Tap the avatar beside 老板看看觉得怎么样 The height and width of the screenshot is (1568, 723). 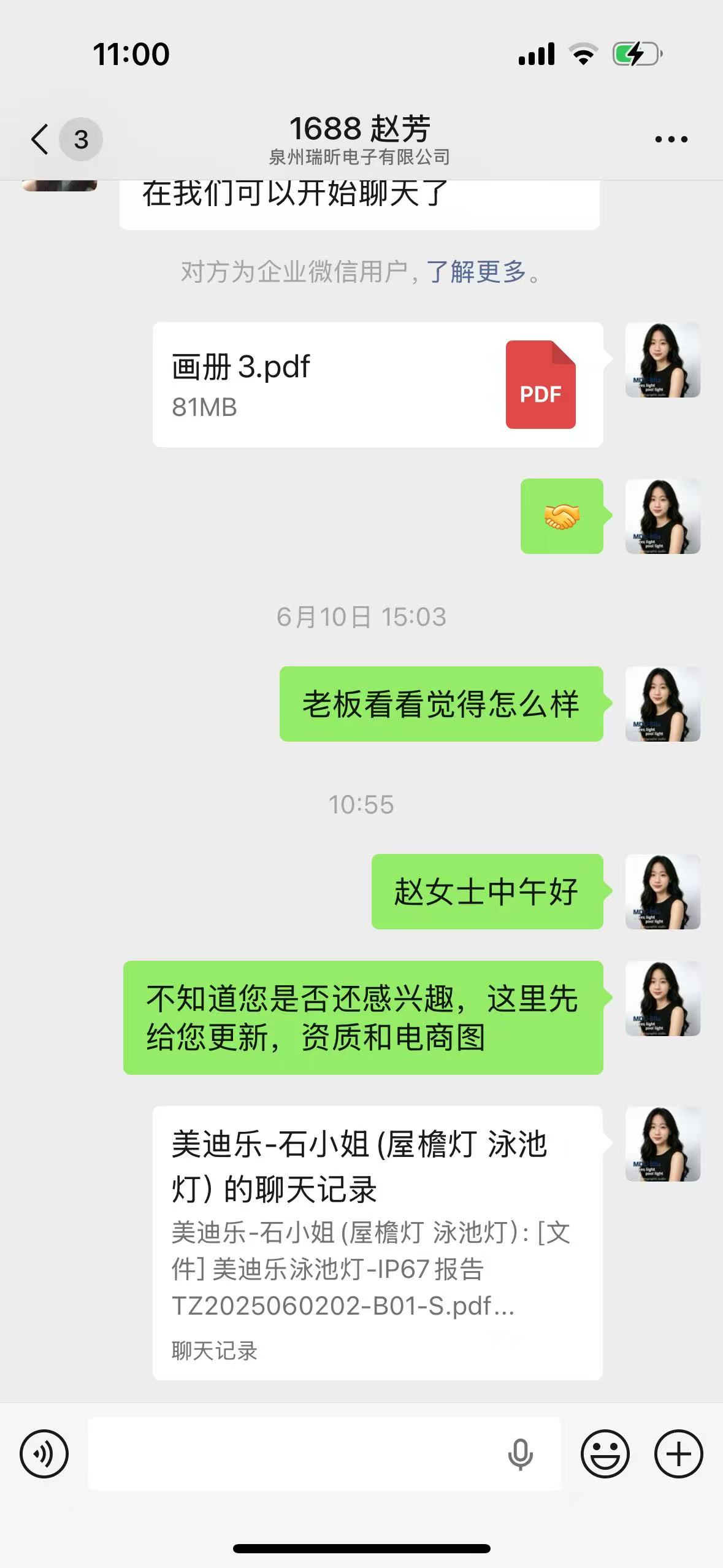[663, 704]
